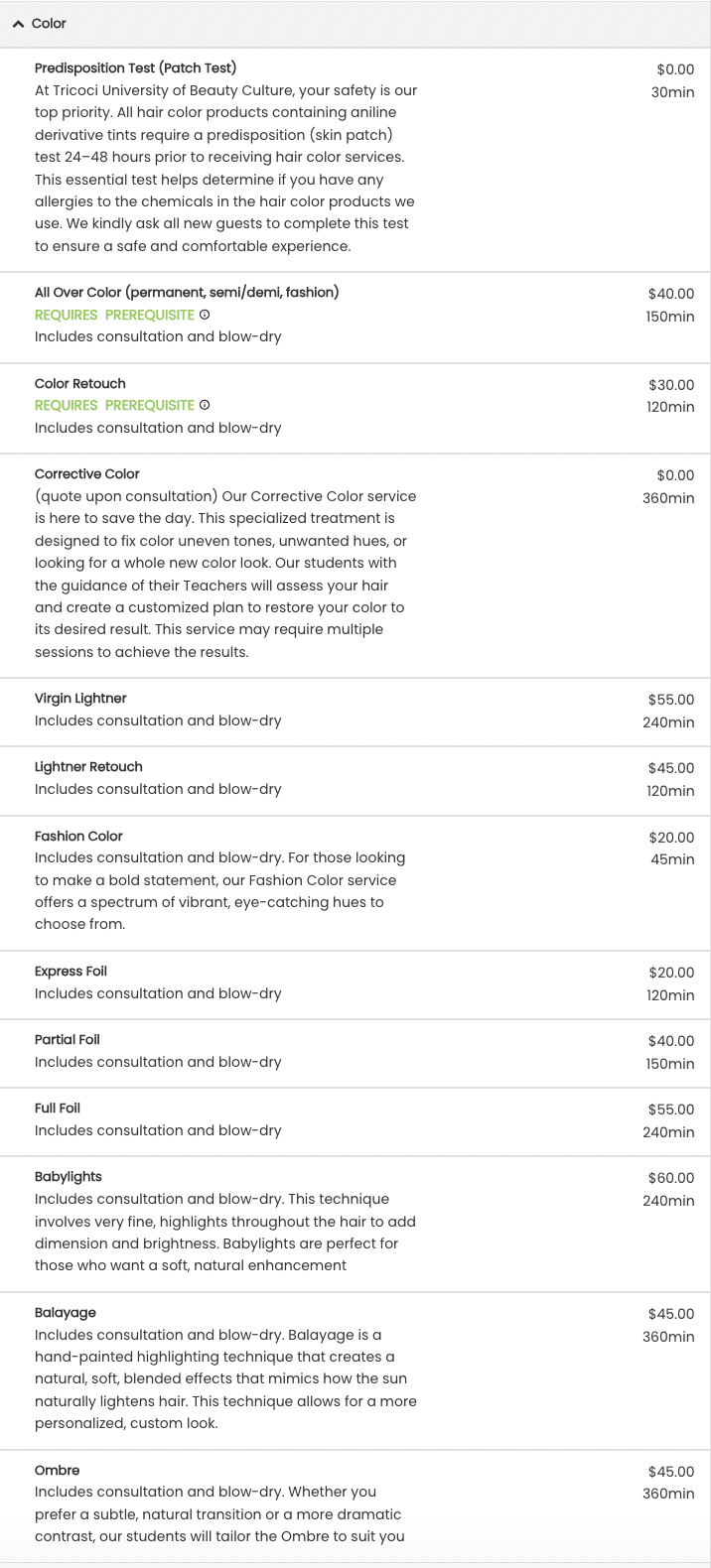Select the All Over Color service
Image resolution: width=711 pixels, height=1568 pixels.
click(x=355, y=318)
